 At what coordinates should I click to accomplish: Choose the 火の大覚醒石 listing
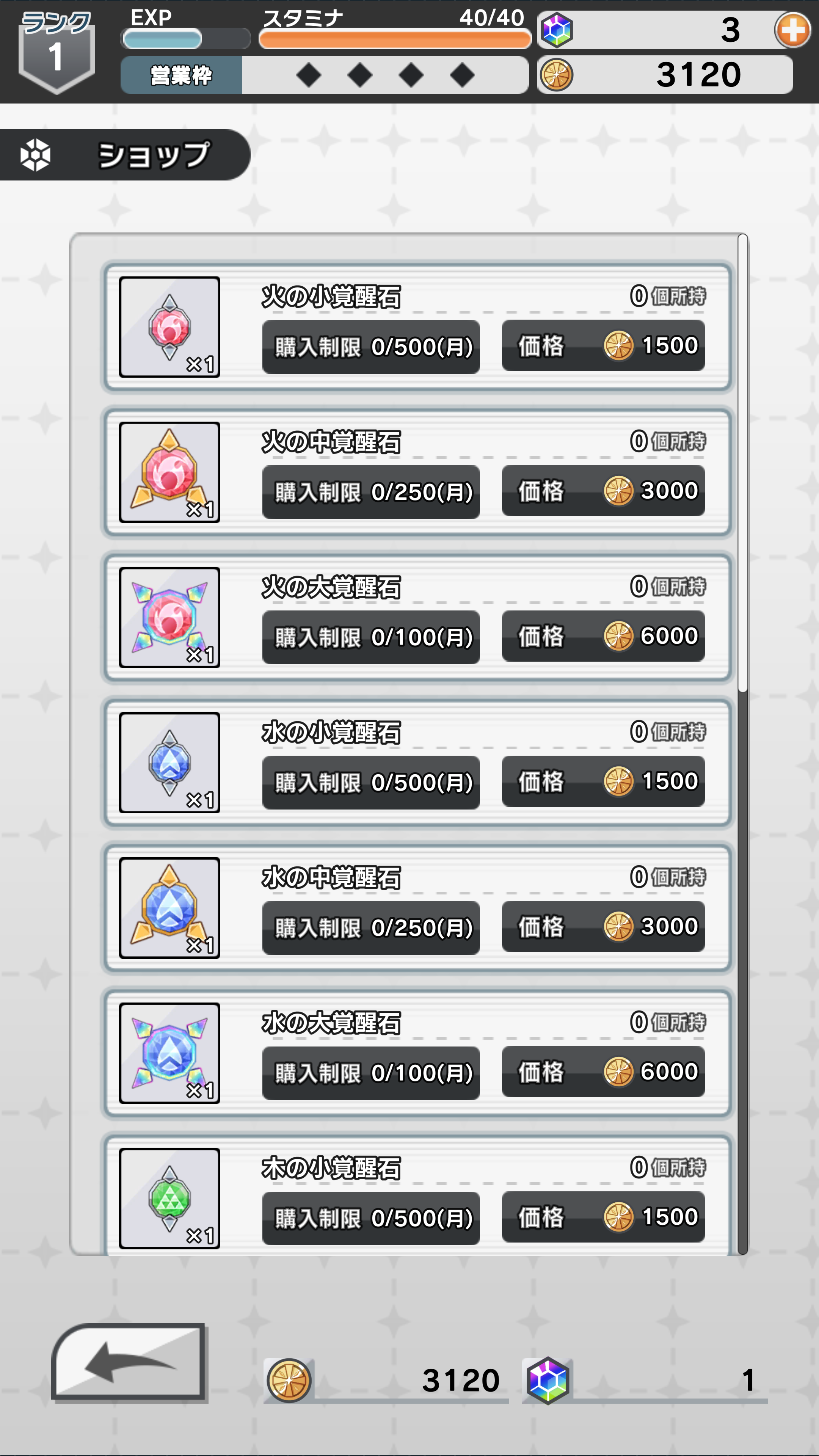[x=417, y=618]
